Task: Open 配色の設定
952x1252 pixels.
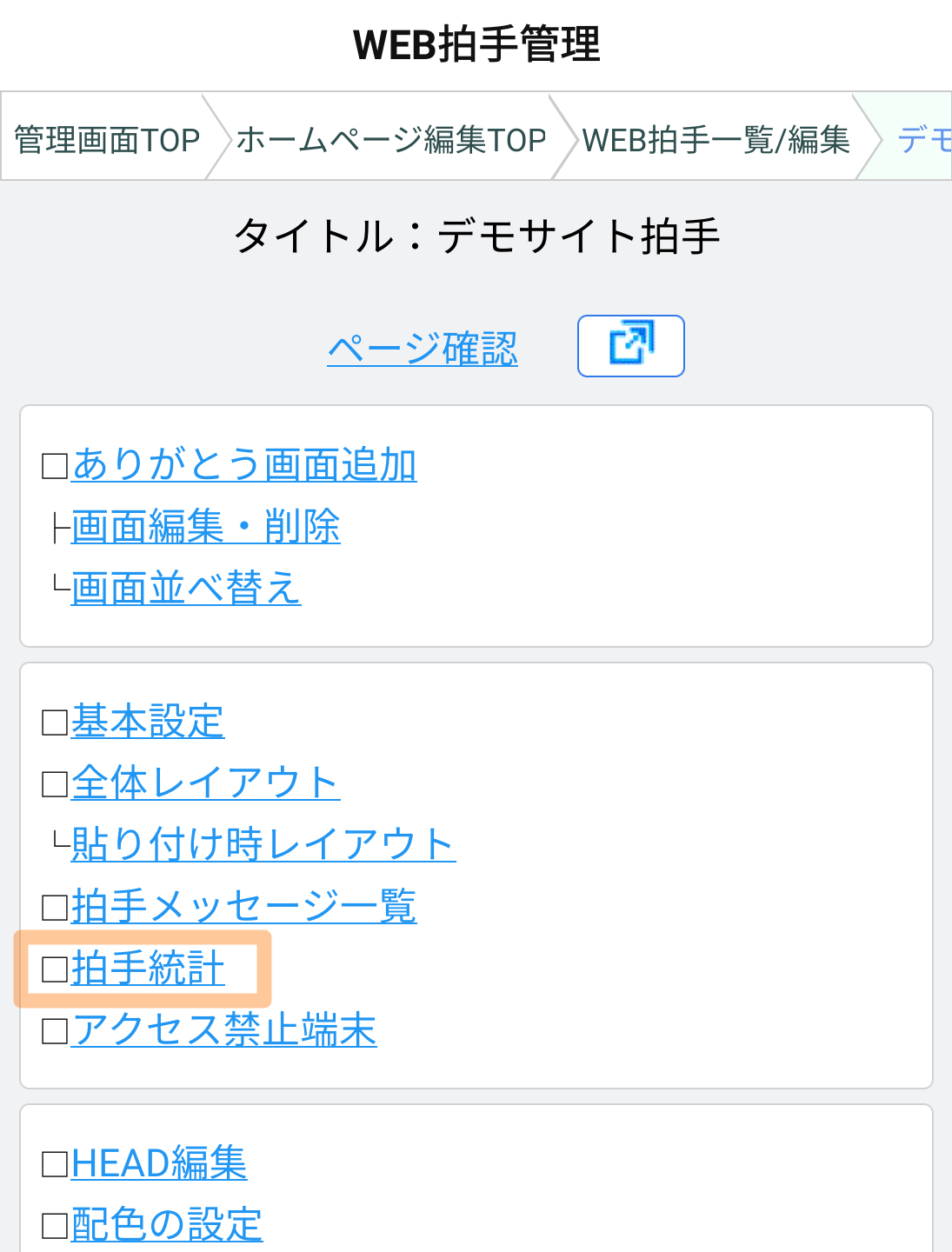Action: click(167, 1224)
